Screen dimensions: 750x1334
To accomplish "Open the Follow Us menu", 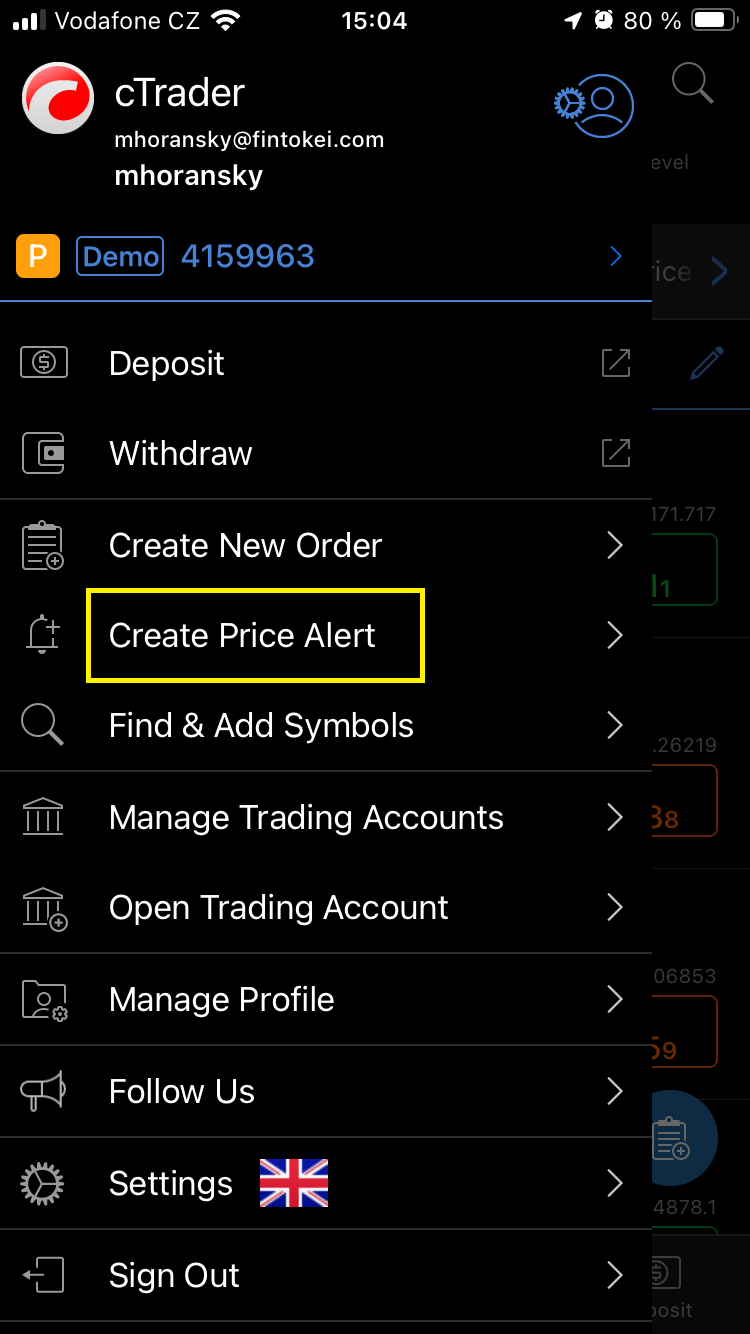I will click(325, 1091).
